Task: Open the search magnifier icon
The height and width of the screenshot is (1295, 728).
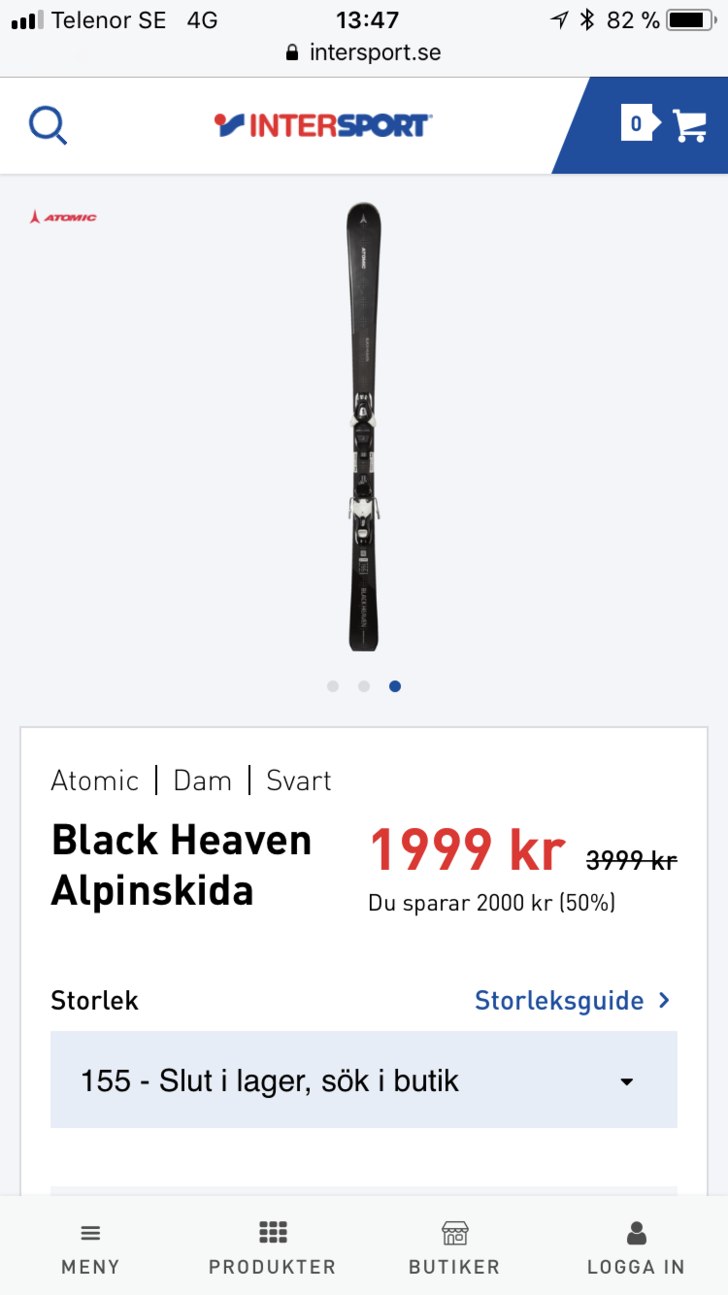Action: click(48, 126)
